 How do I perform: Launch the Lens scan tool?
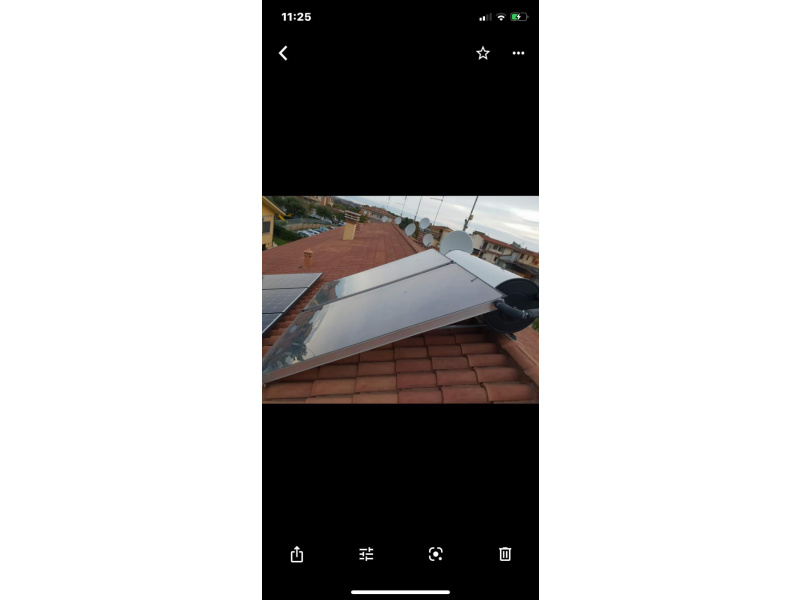435,554
